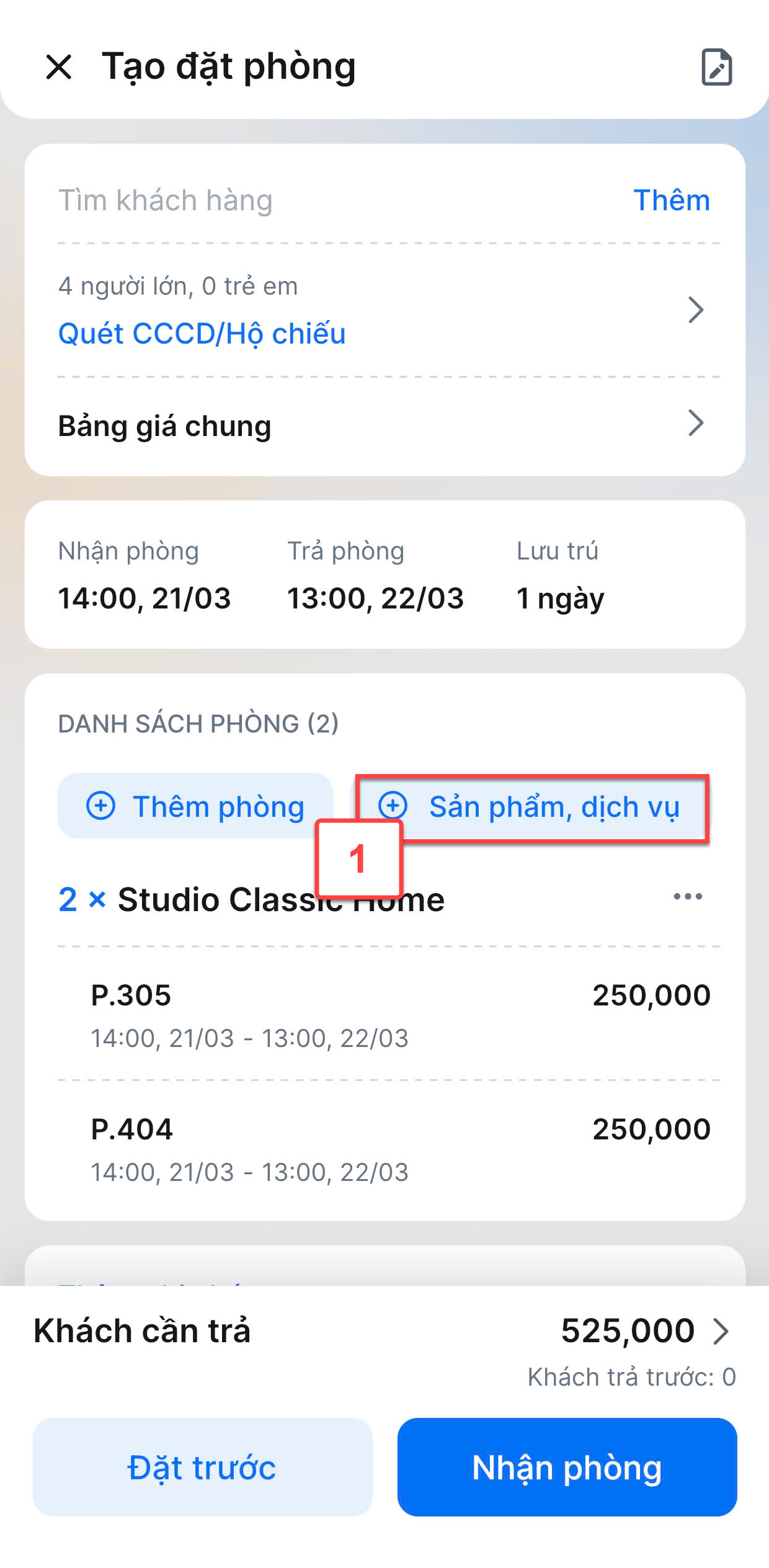Viewport: 769px width, 1568px height.
Task: Tap Thêm to add a customer
Action: (672, 200)
